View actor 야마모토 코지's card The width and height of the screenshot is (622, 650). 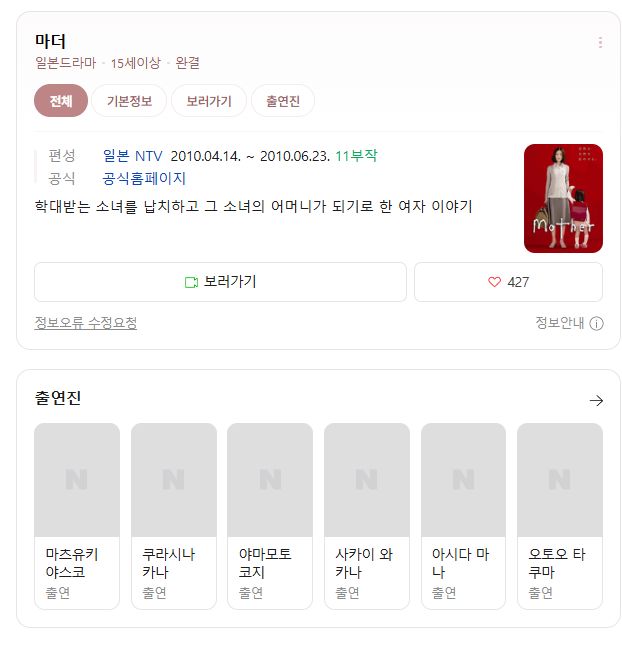[270, 516]
